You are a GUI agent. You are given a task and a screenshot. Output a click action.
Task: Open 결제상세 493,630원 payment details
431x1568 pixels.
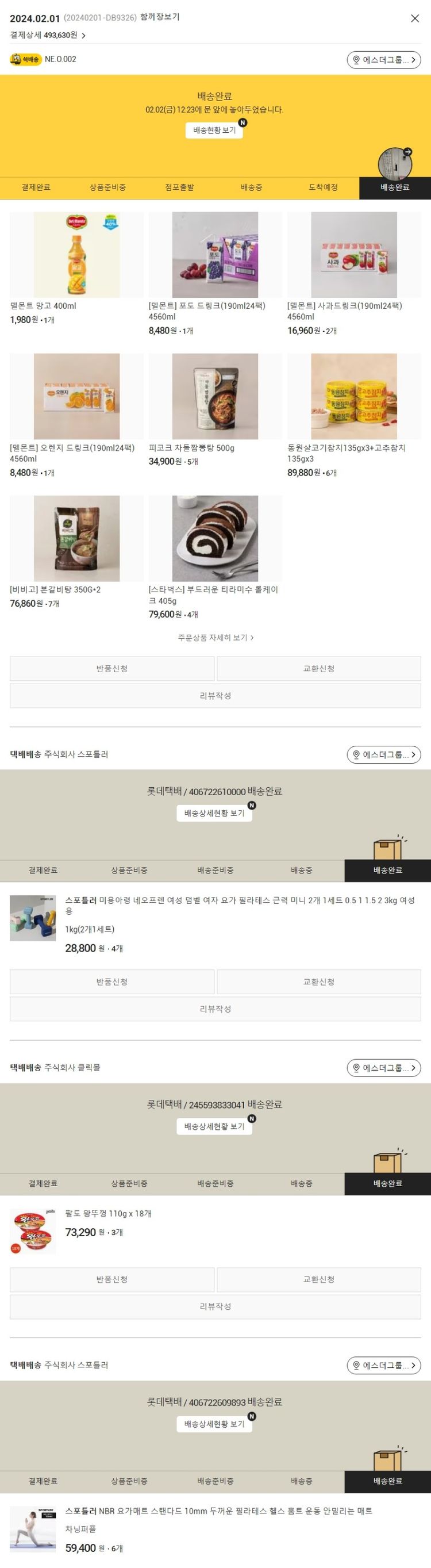coord(48,35)
